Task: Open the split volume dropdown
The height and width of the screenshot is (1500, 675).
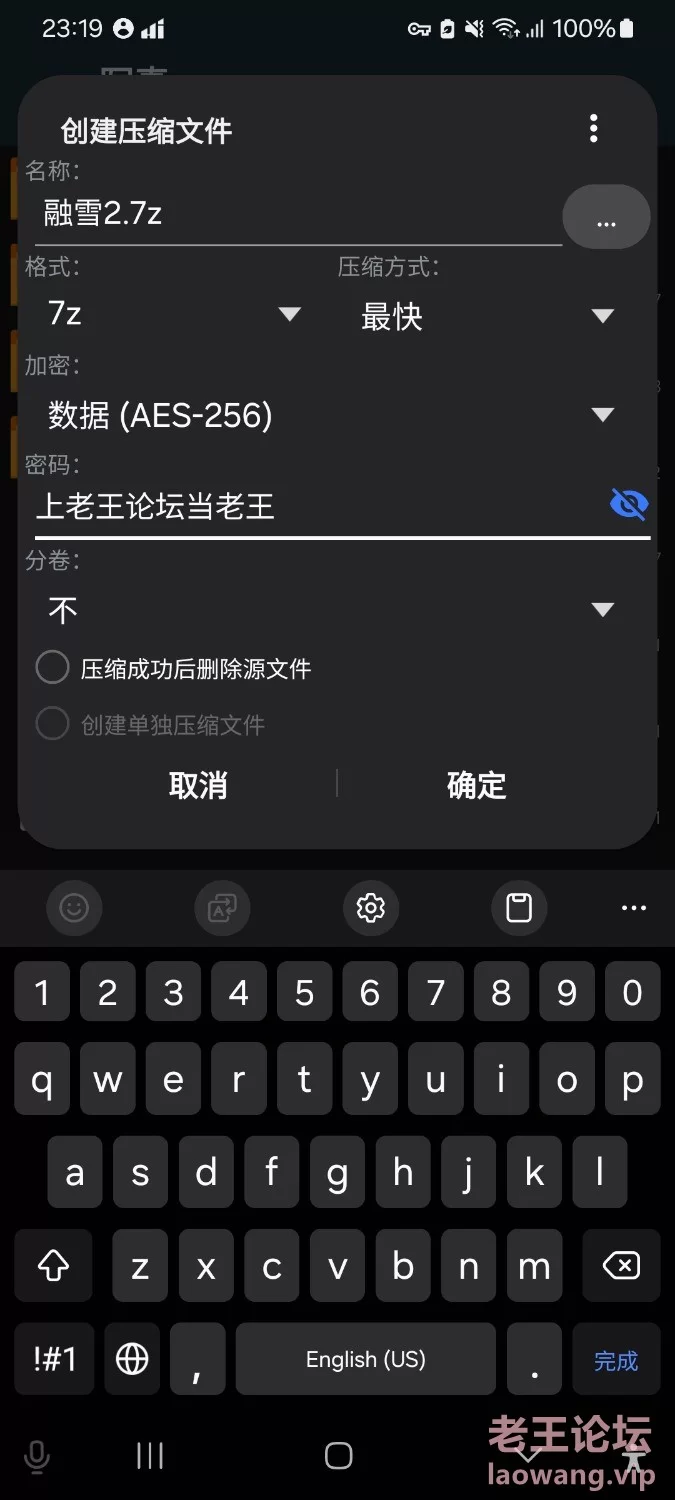Action: click(x=330, y=610)
